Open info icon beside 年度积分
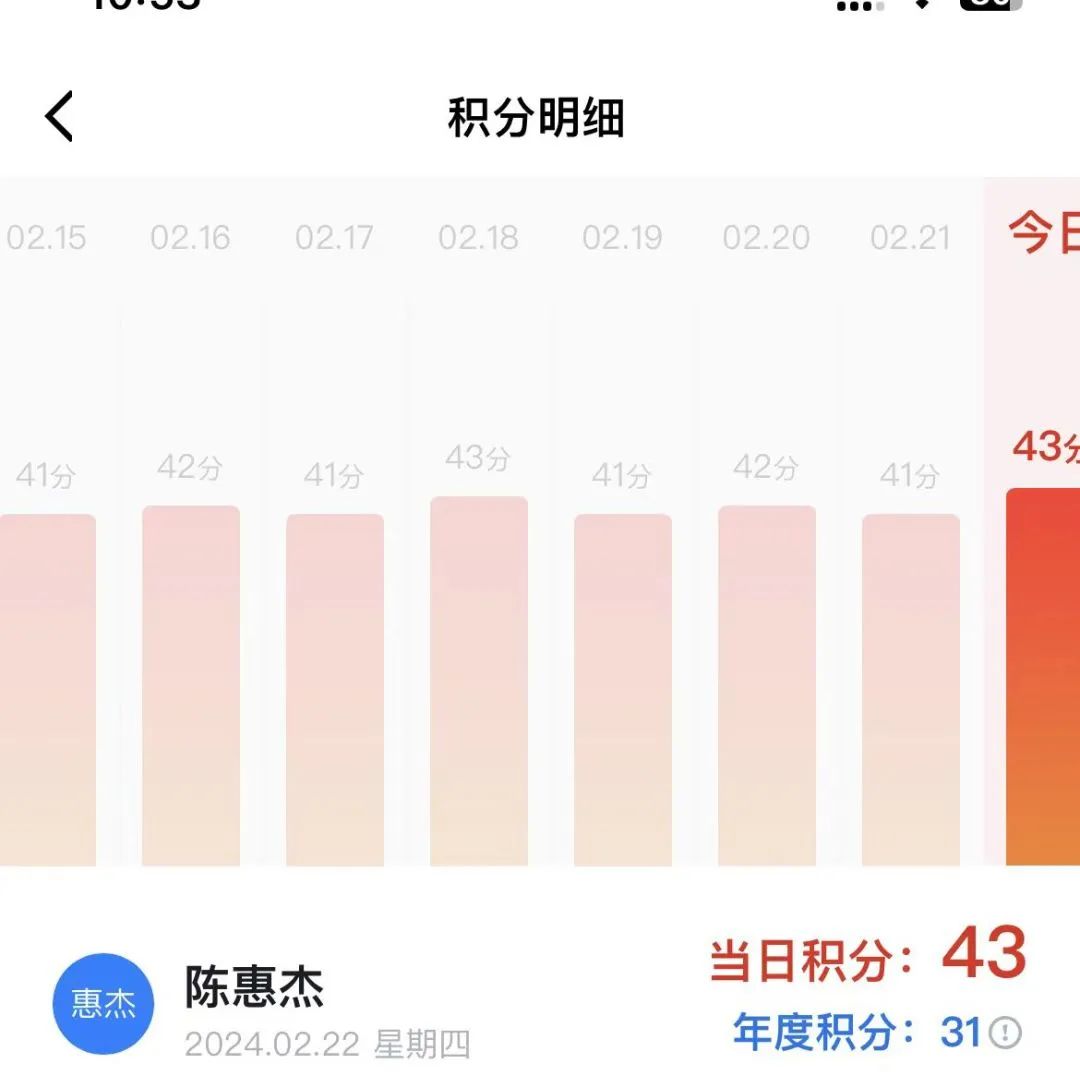1080x1080 pixels. click(1005, 1031)
